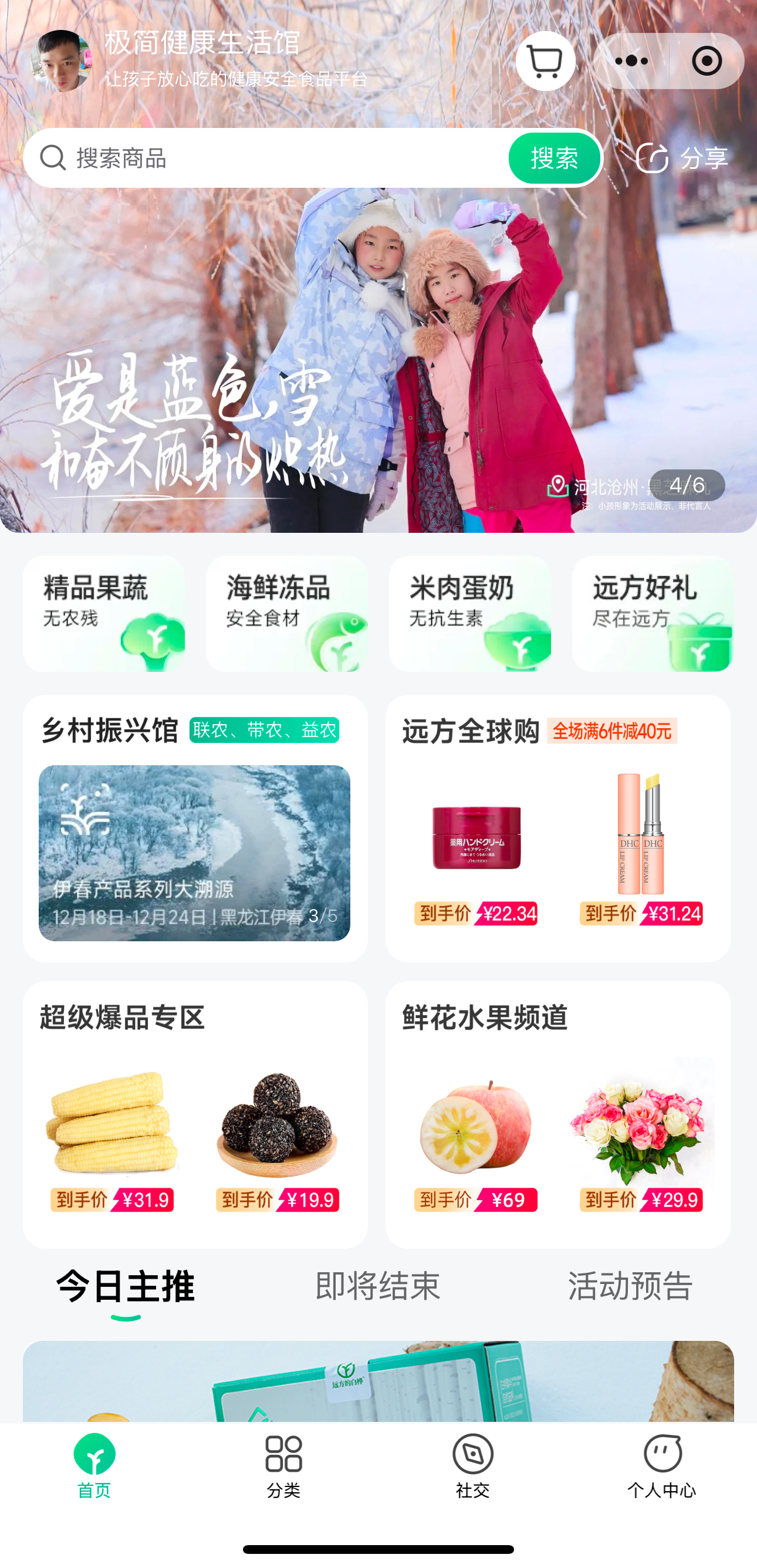Open the shopping cart icon
This screenshot has height=1568, width=757.
[545, 62]
